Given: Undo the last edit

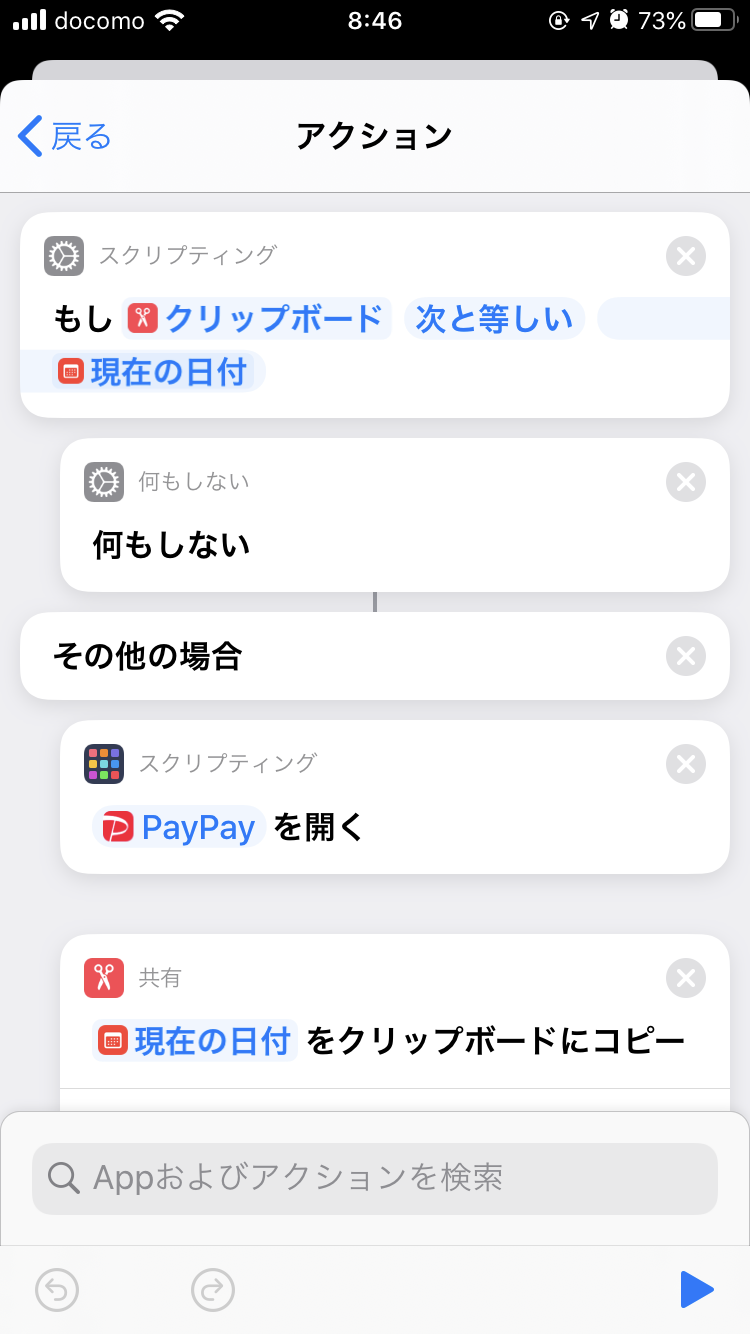Looking at the screenshot, I should [57, 1290].
